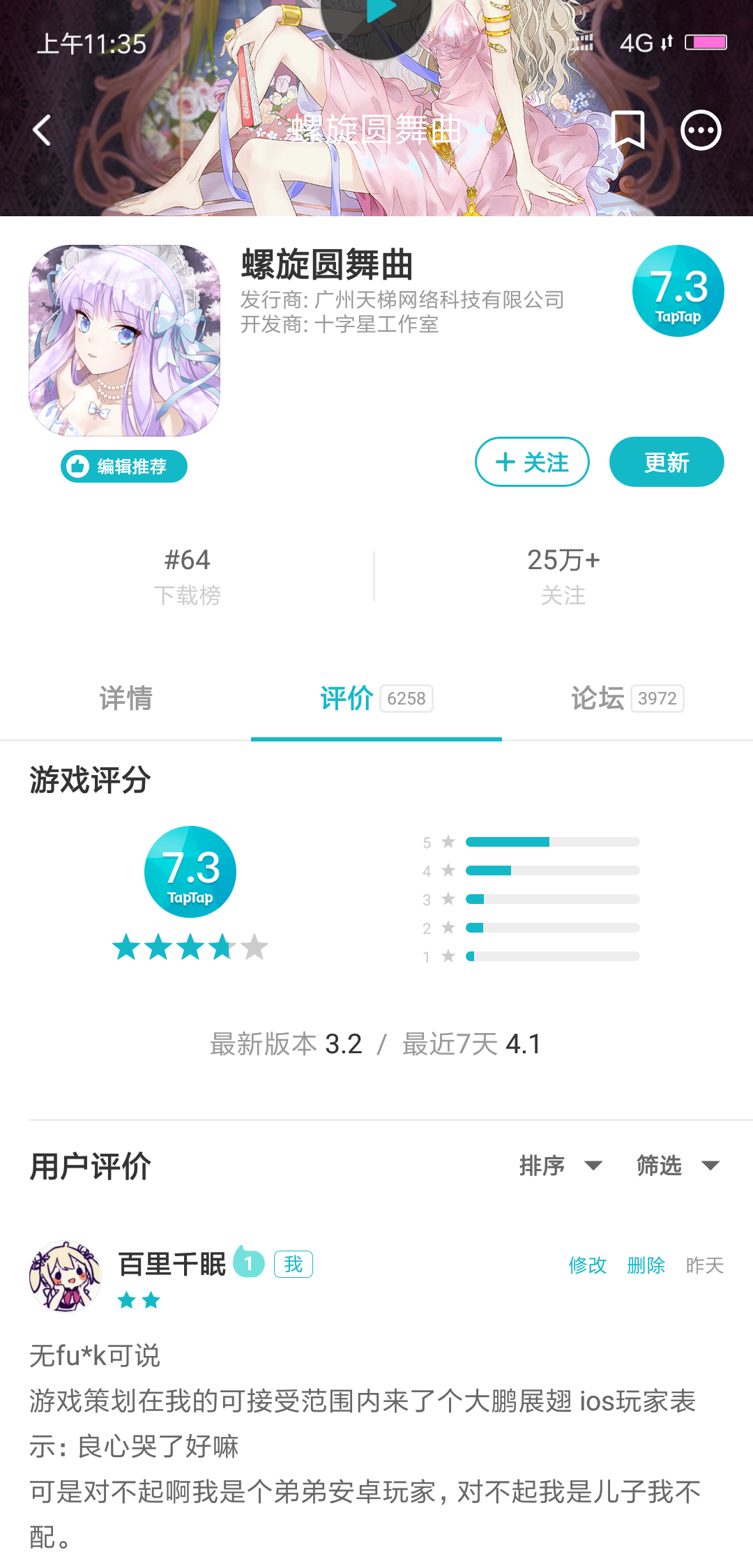The image size is (753, 1568).
Task: Play the header video
Action: pos(376,21)
